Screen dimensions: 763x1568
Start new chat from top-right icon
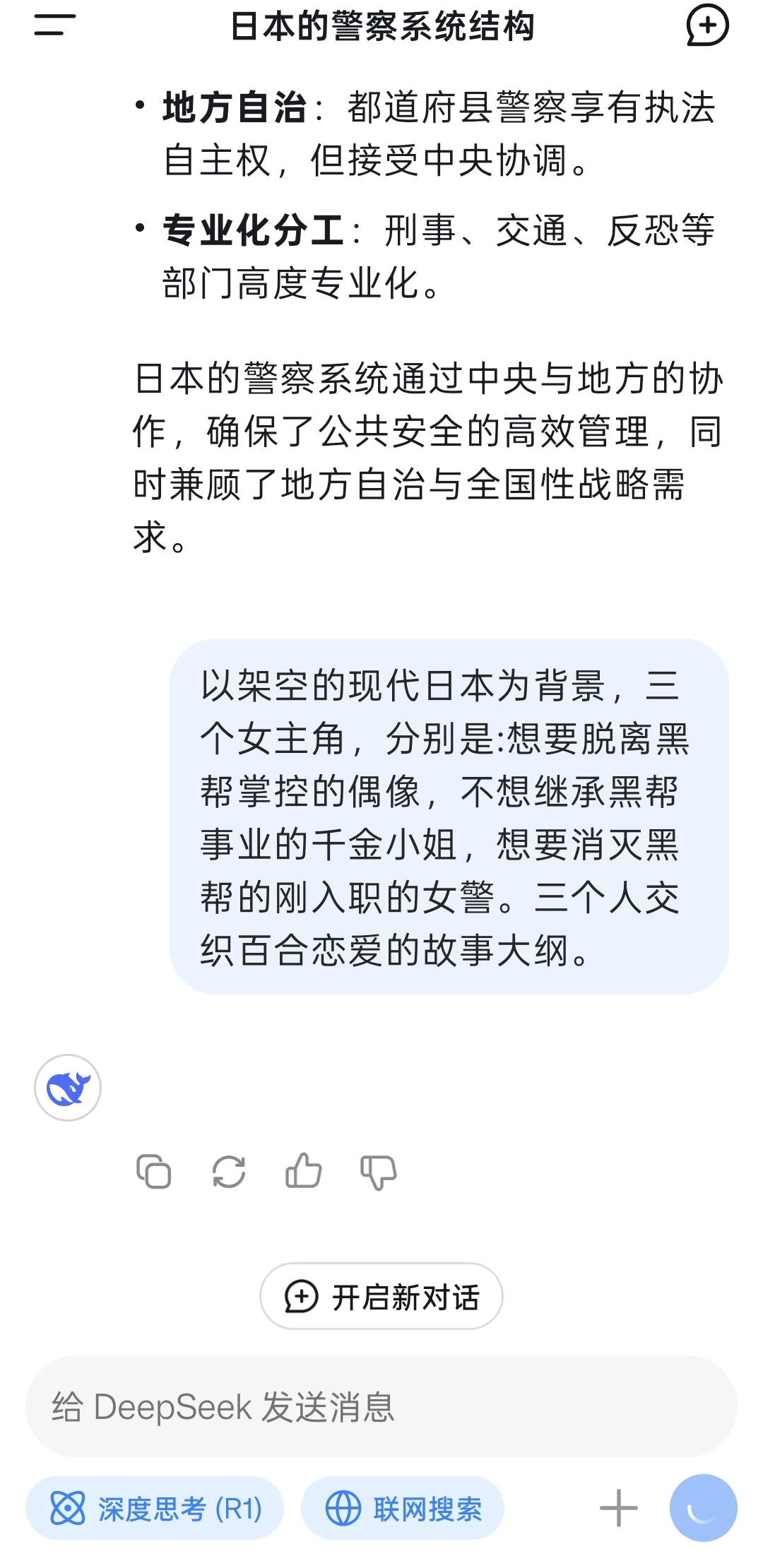[707, 25]
